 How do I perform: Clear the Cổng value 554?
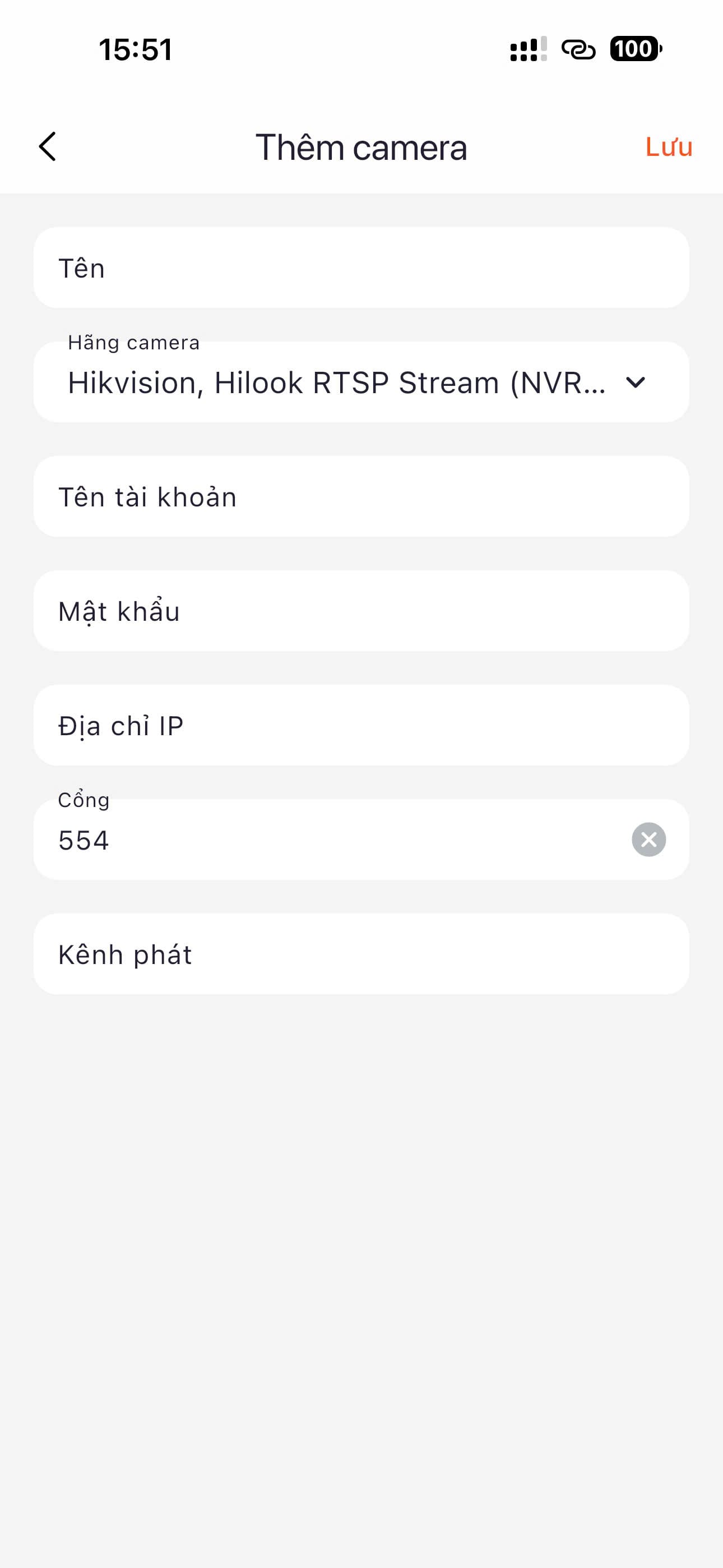649,840
